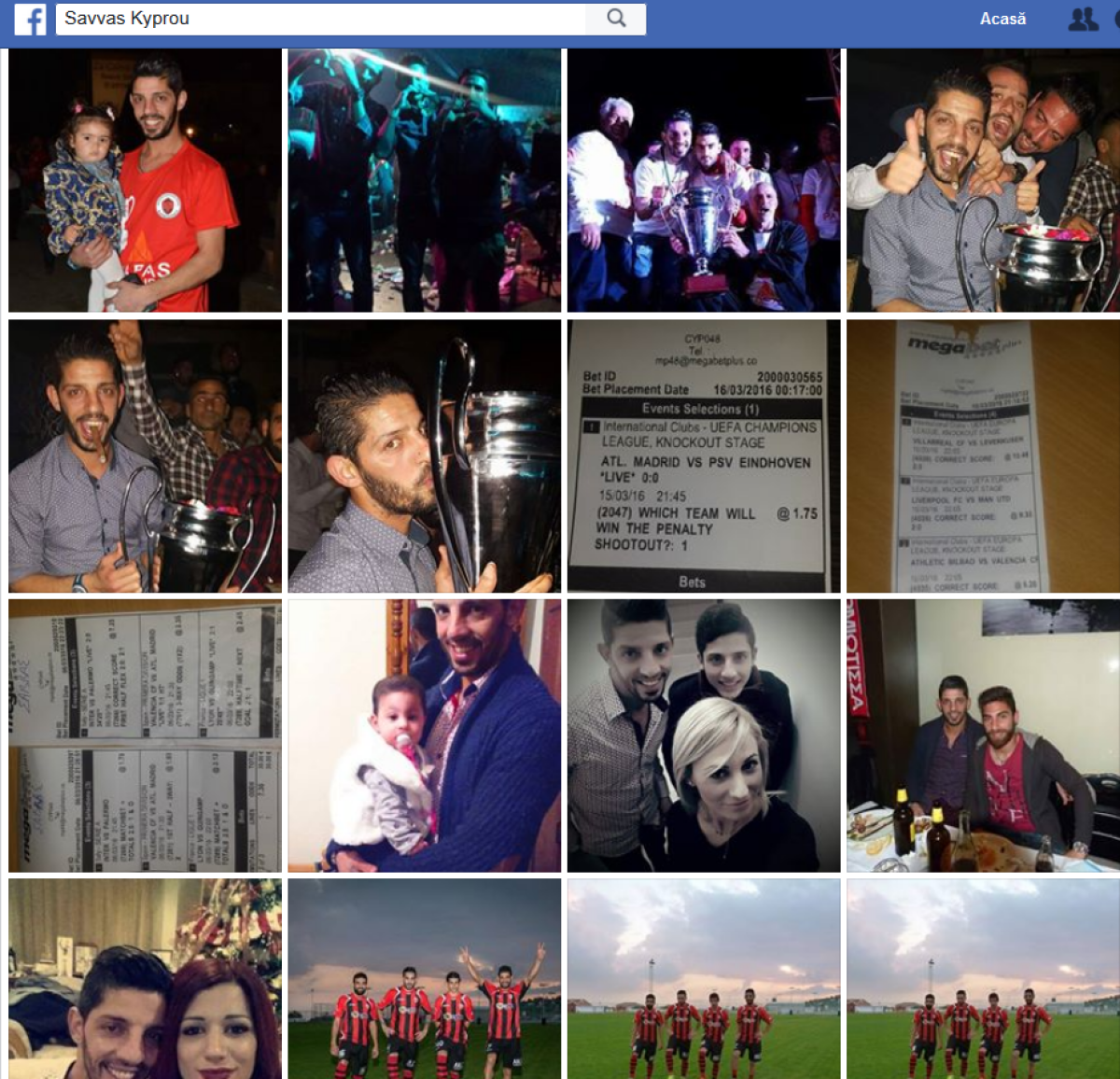Open the friend requests icon

[1083, 19]
